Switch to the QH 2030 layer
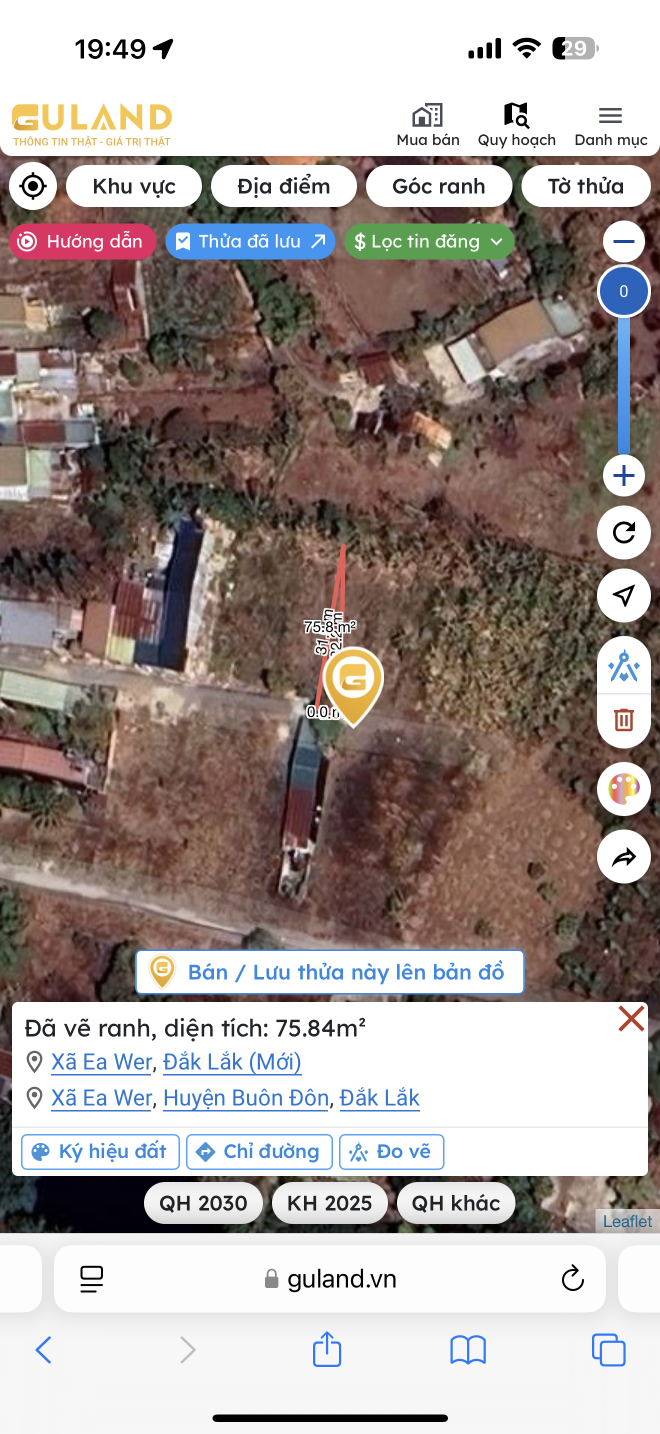660x1434 pixels. click(203, 1203)
